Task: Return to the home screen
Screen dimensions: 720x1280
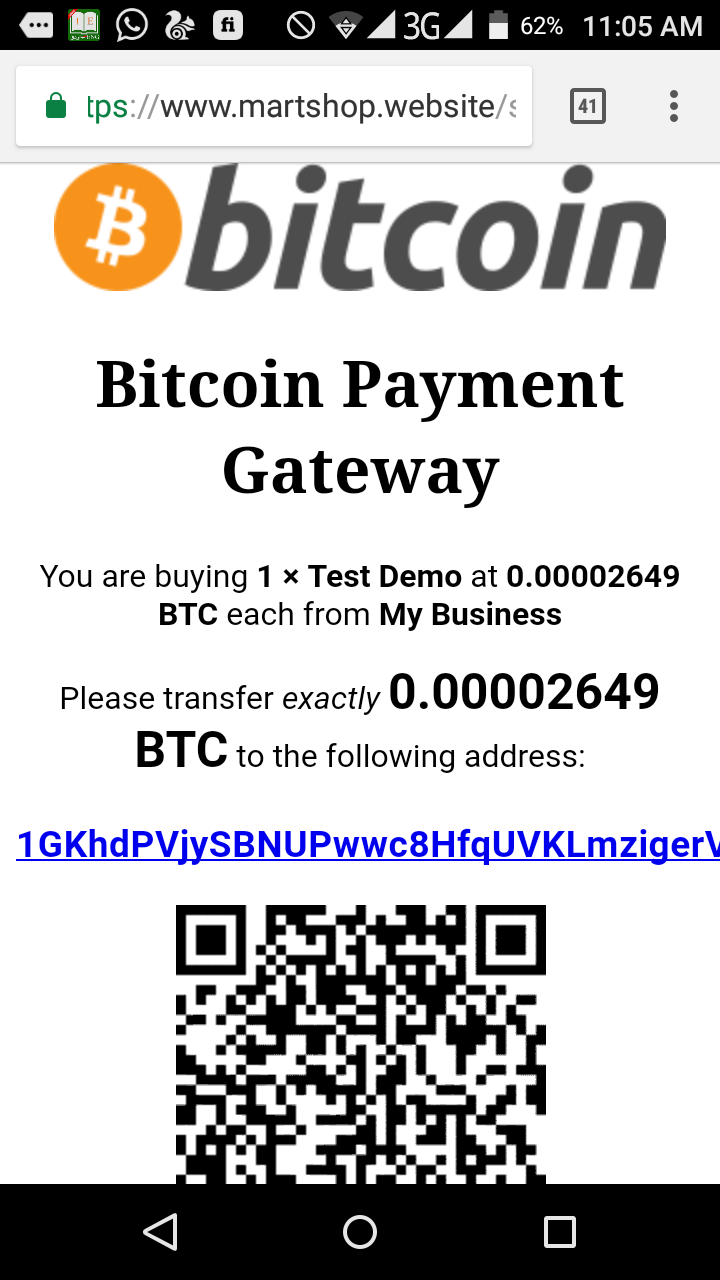Action: click(360, 1232)
